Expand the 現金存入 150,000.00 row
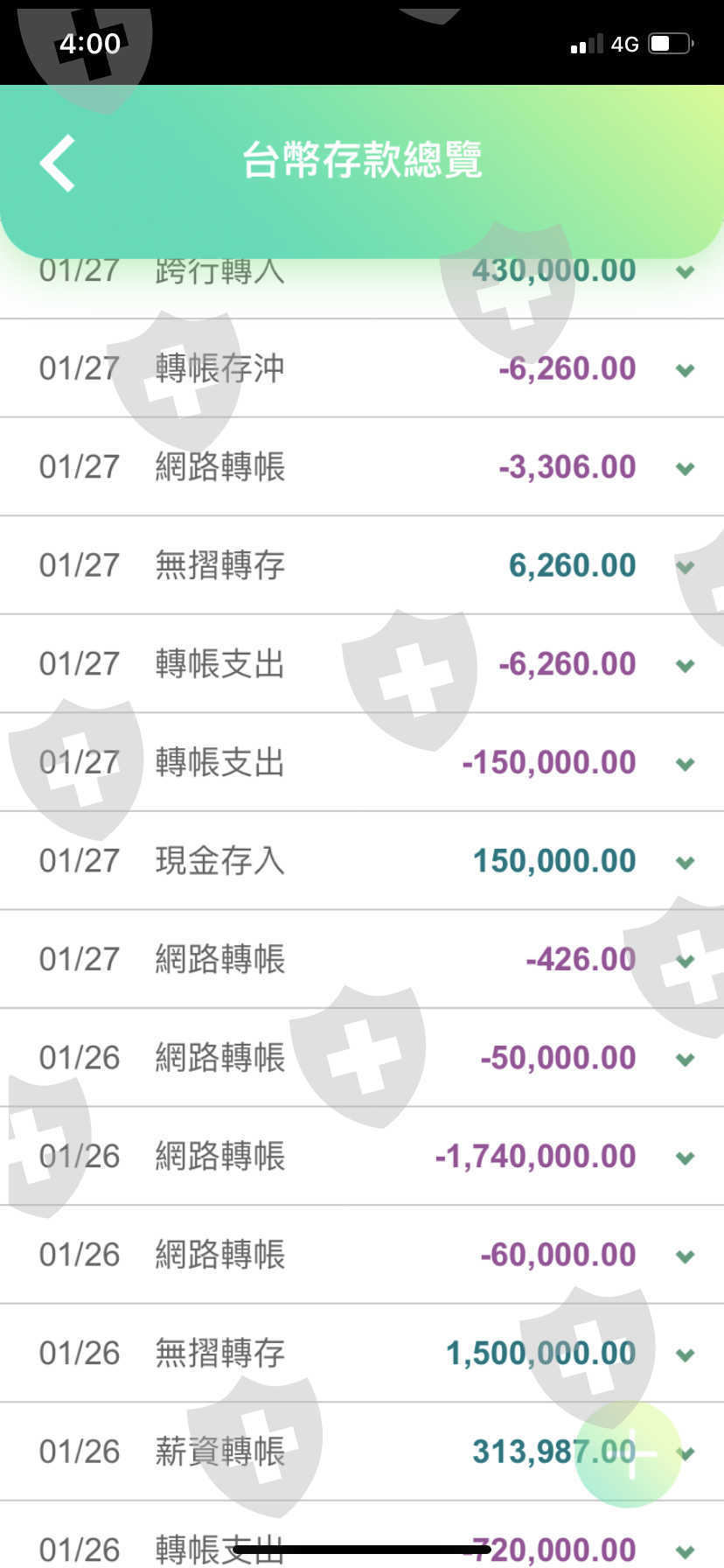The image size is (724, 1568). pyautogui.click(x=686, y=863)
